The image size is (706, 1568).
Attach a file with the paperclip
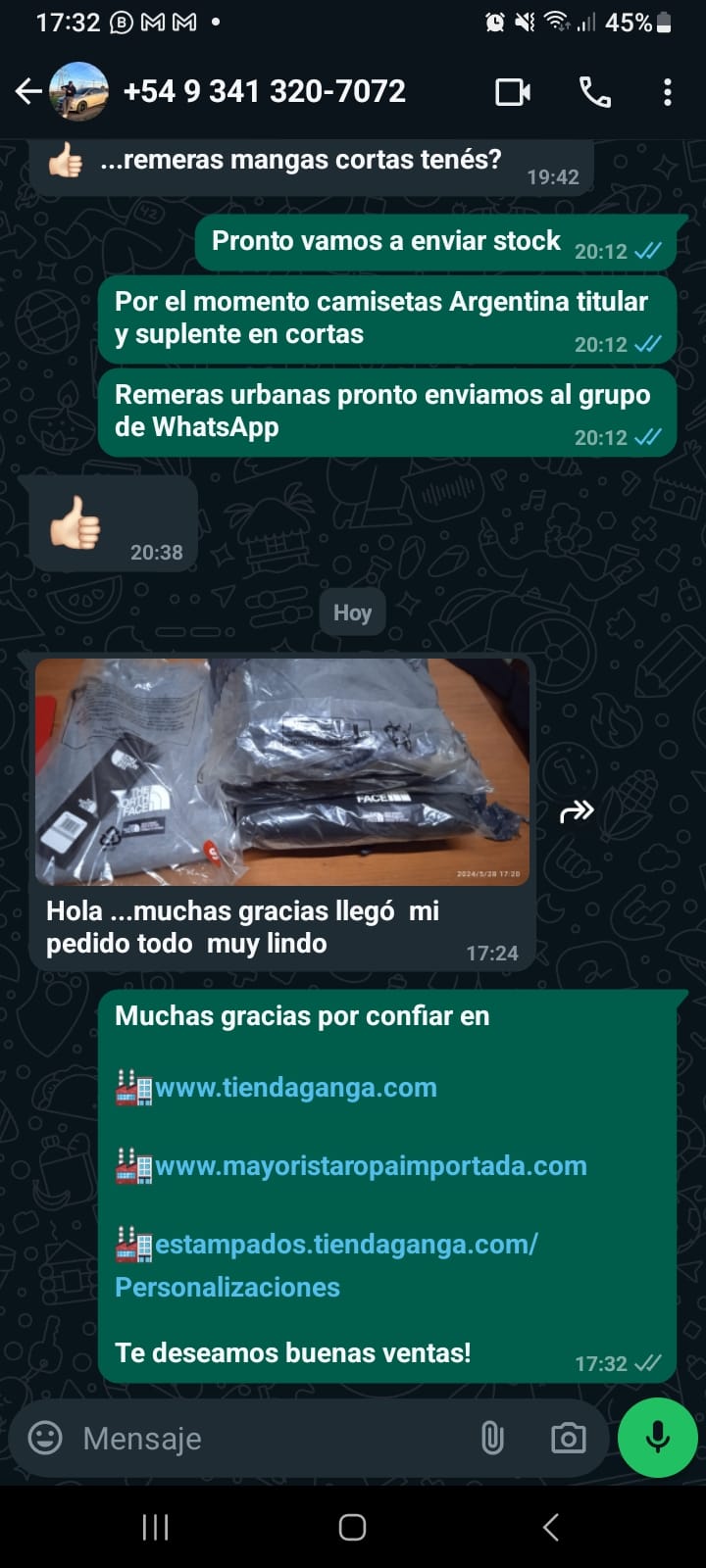pos(492,1438)
